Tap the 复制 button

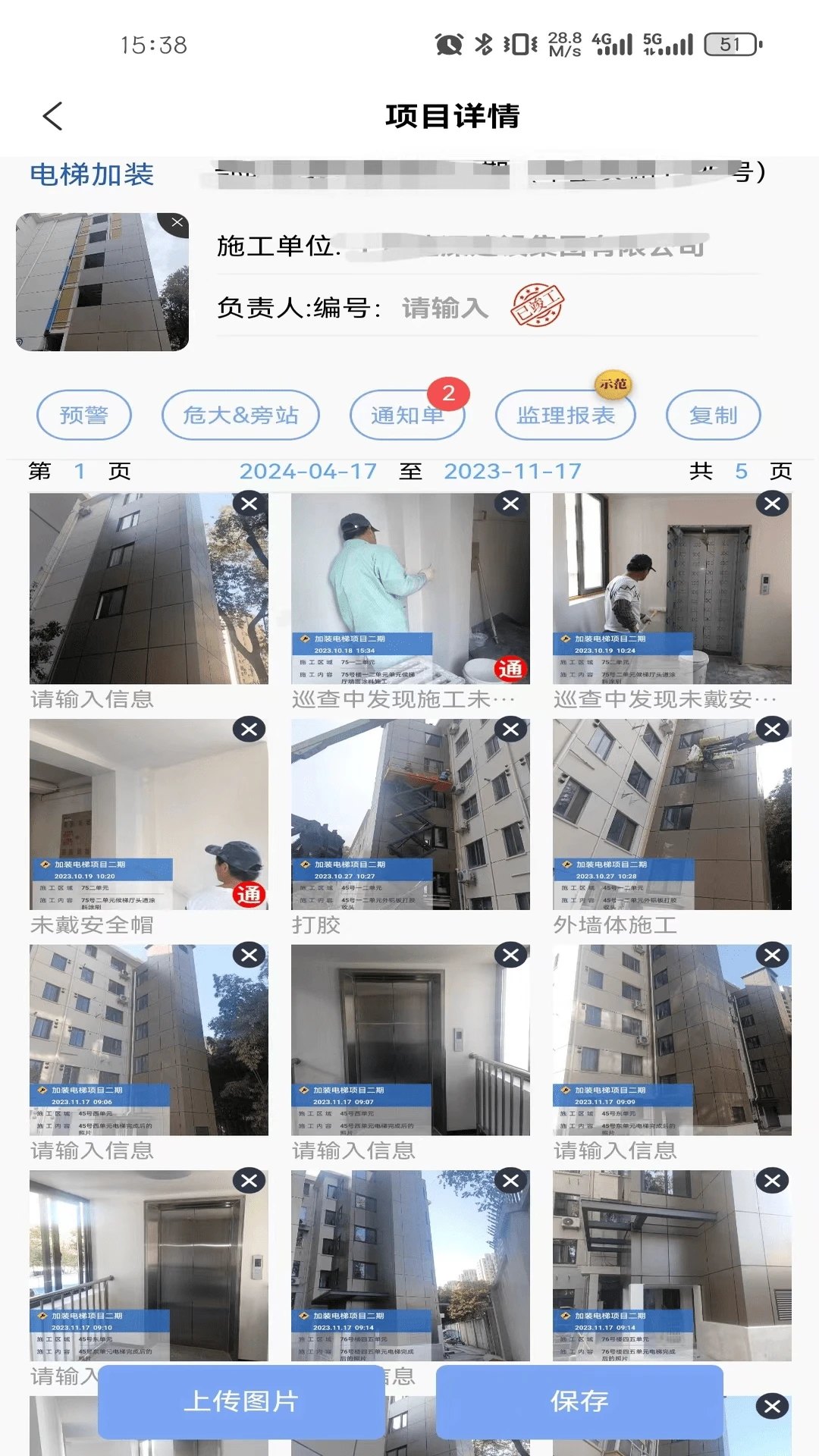click(x=713, y=415)
